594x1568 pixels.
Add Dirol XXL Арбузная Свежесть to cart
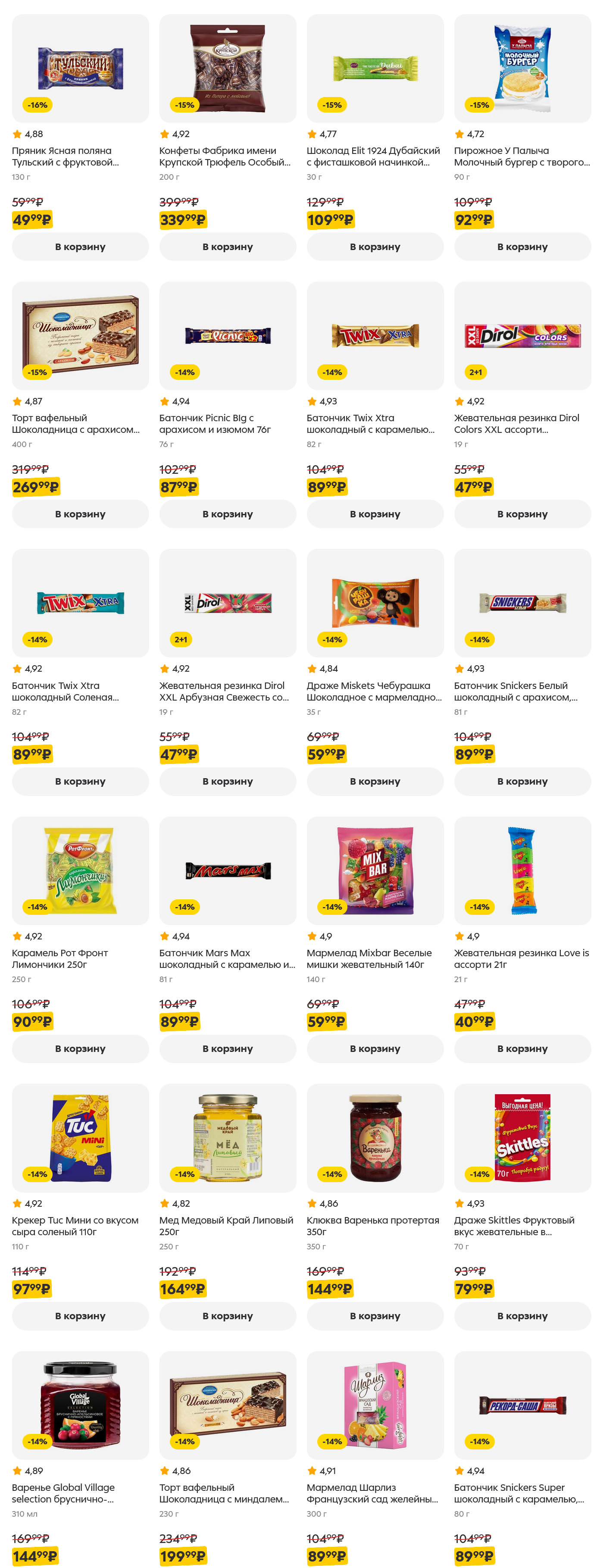point(228,781)
